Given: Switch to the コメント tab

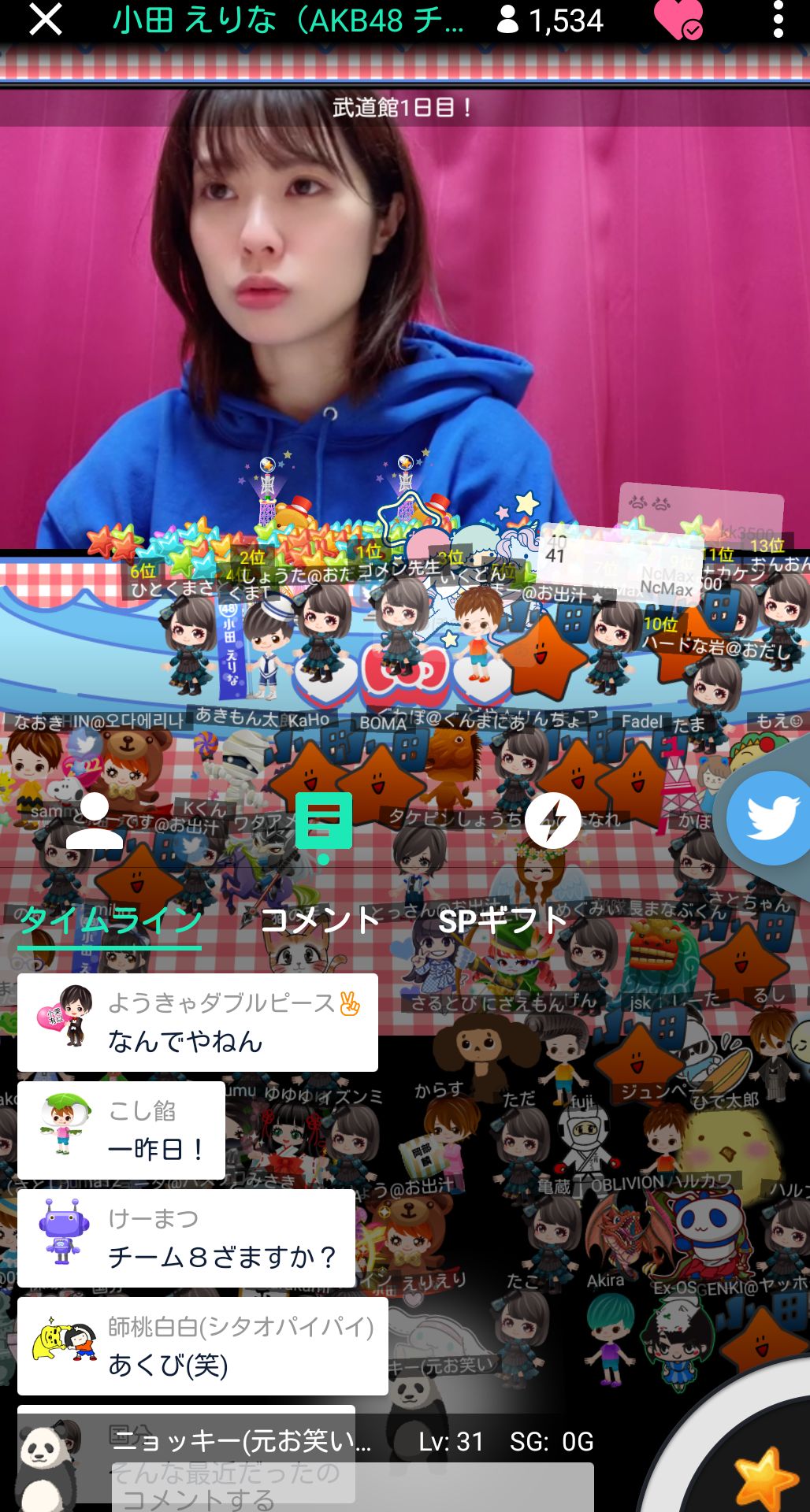Looking at the screenshot, I should (320, 921).
